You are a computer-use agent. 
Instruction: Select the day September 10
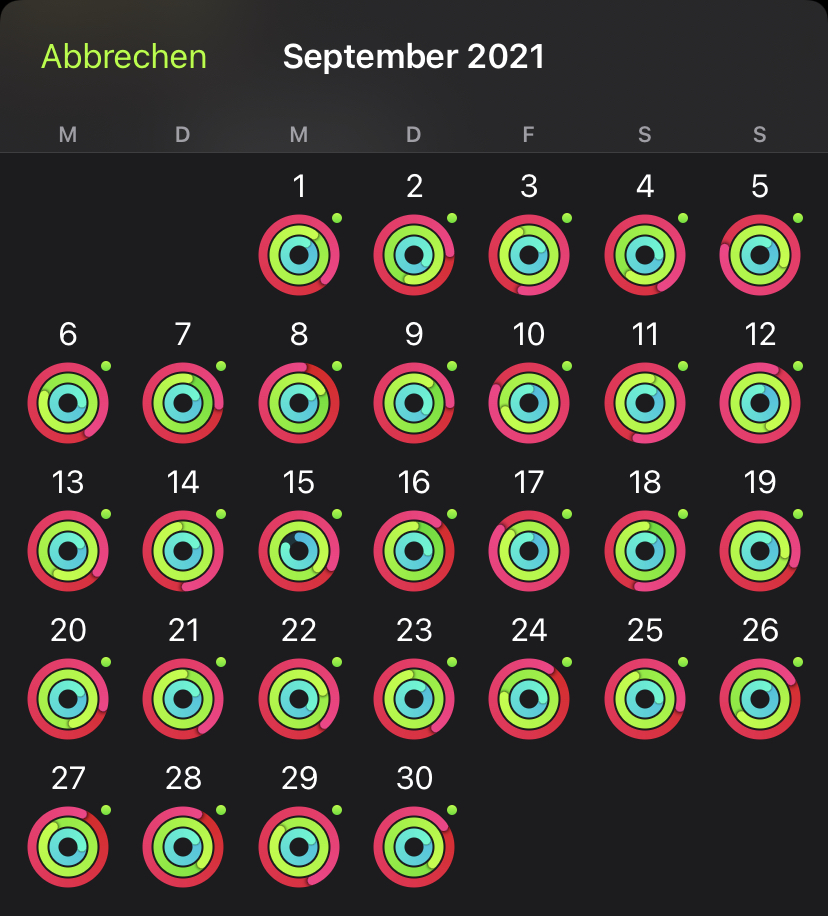pos(529,403)
